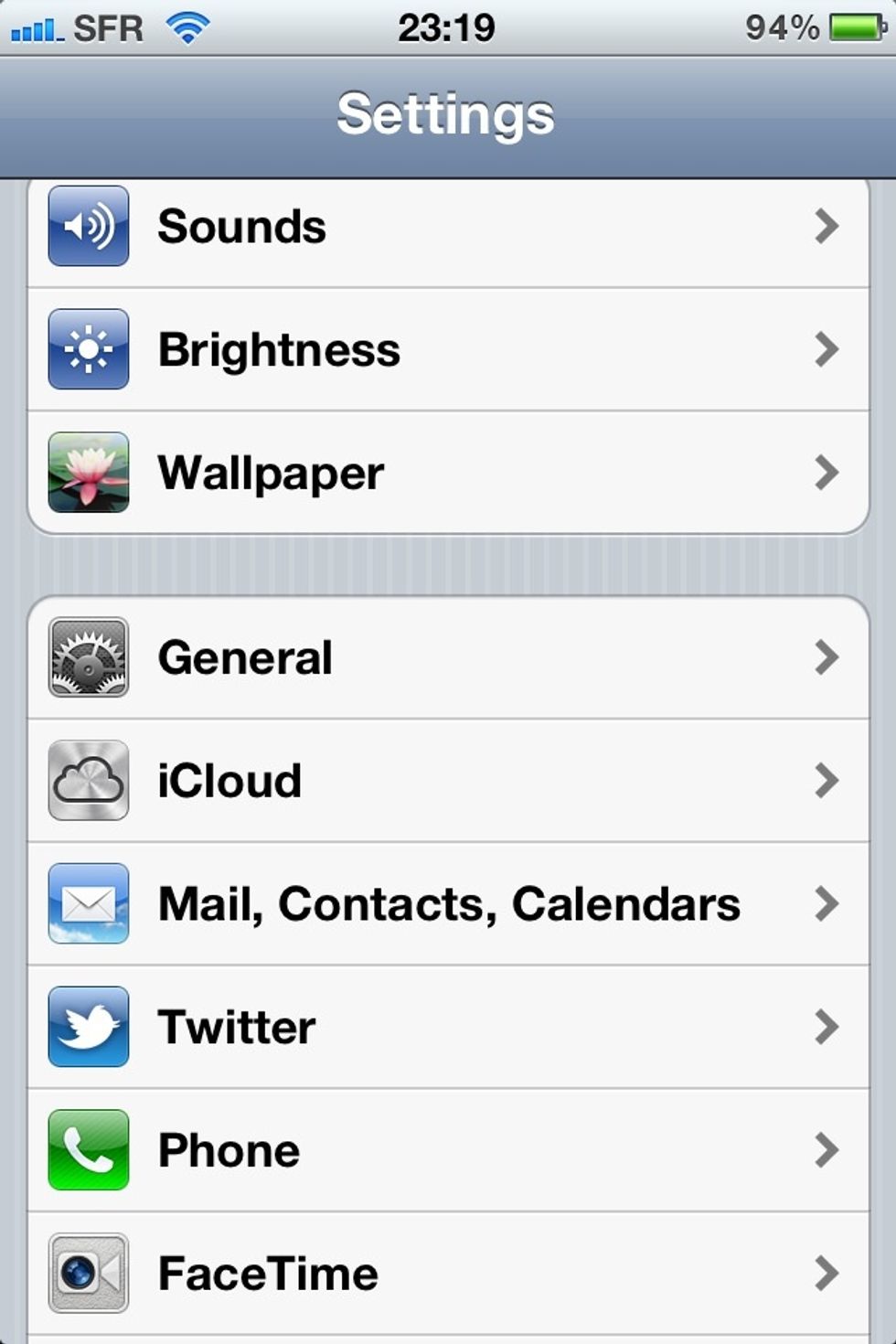Tap the green Phone handset icon
The height and width of the screenshot is (1344, 896).
(x=88, y=1149)
